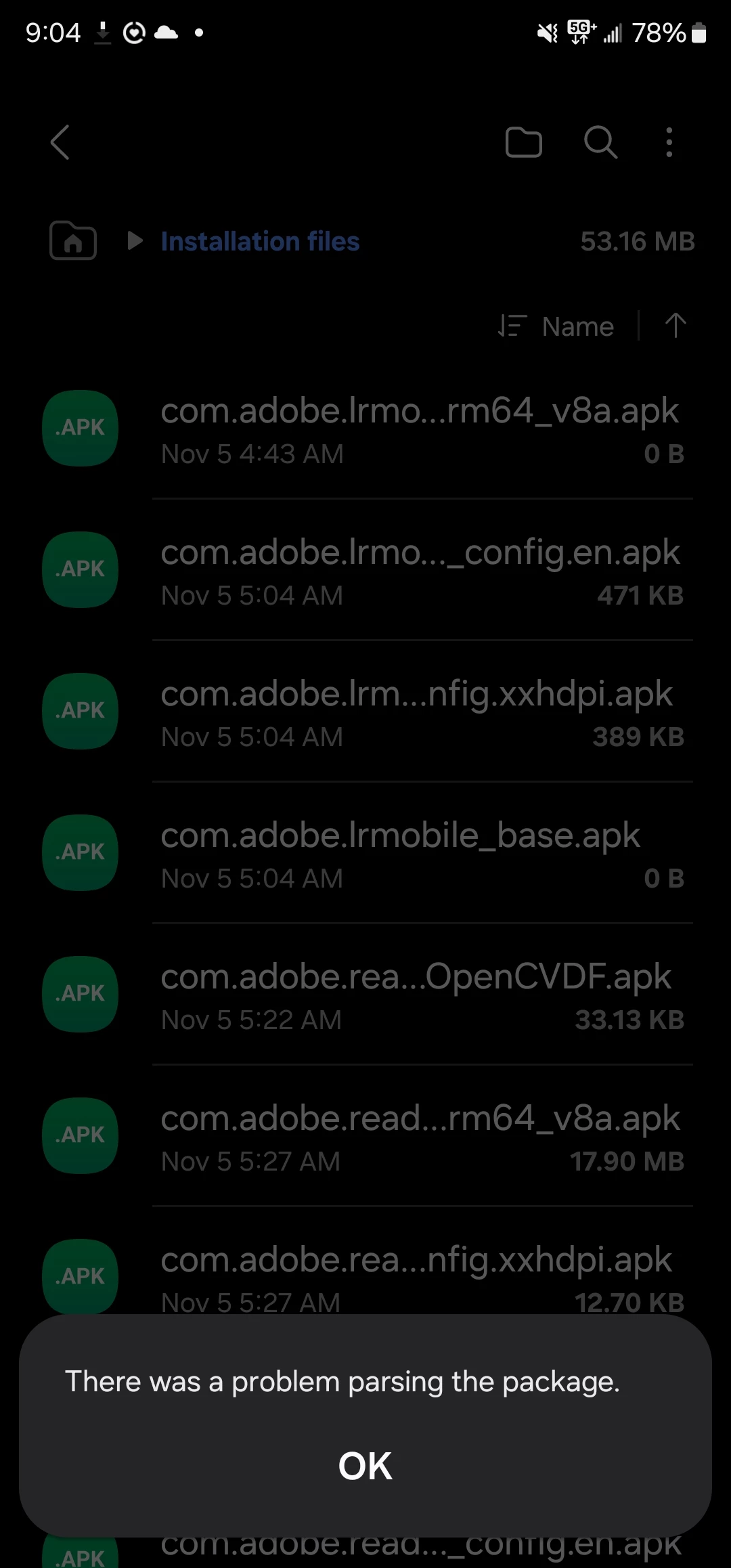The image size is (731, 1568).
Task: Change sorting from Name
Action: pos(558,326)
